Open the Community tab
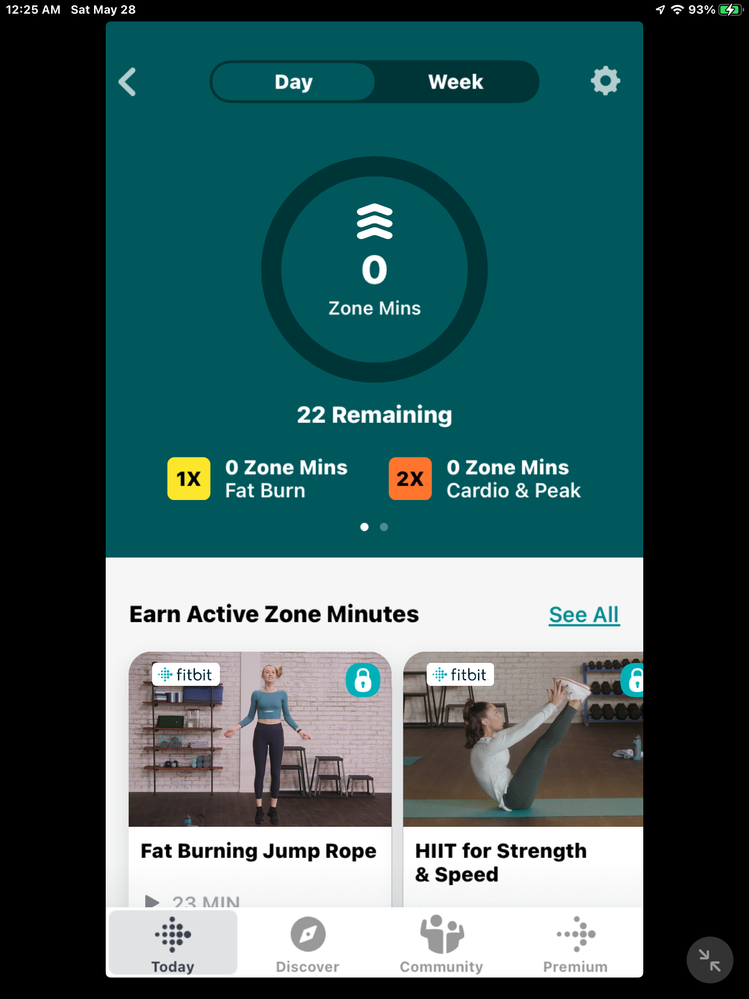Screen dimensions: 749x999 tap(441, 945)
